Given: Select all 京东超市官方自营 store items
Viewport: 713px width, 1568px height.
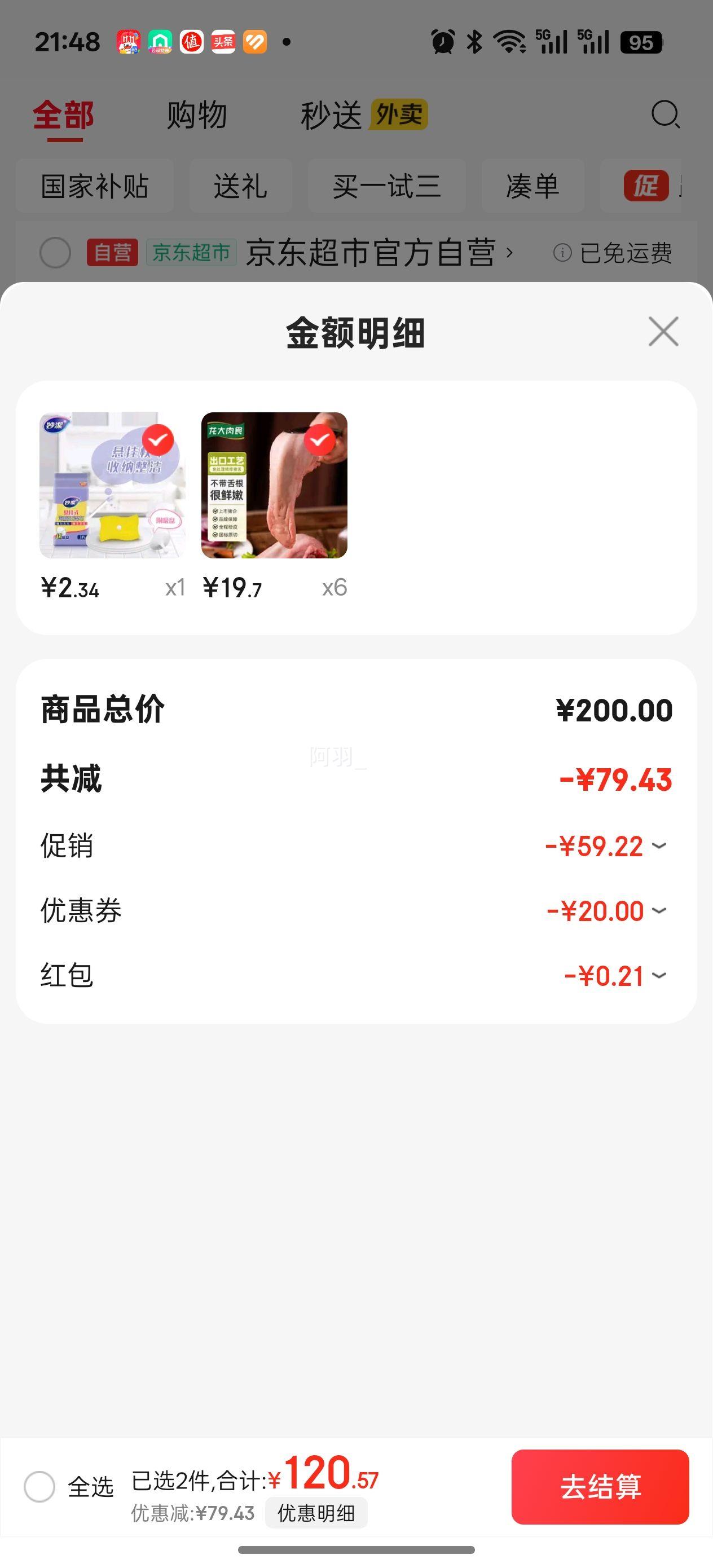Looking at the screenshot, I should coord(55,253).
